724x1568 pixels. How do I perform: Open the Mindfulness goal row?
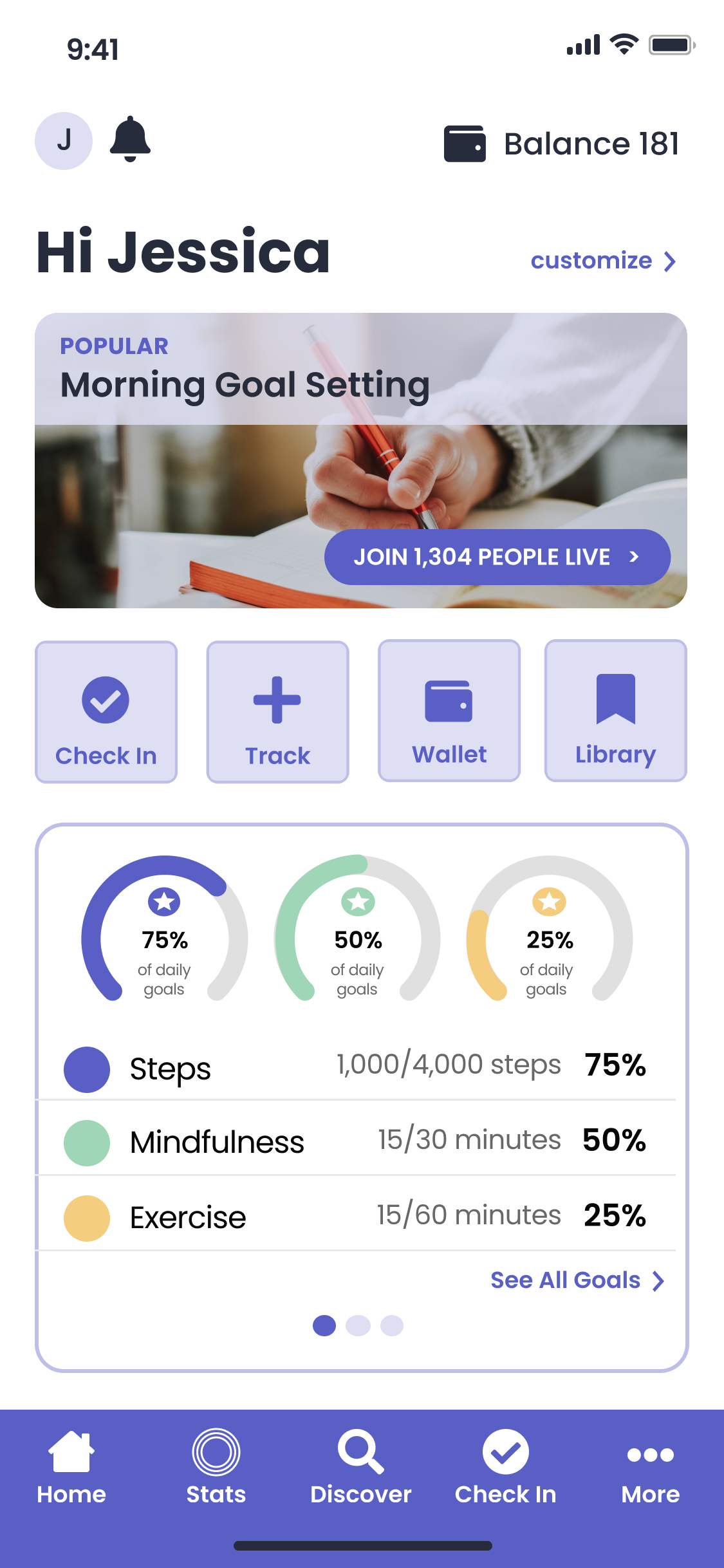point(355,1141)
